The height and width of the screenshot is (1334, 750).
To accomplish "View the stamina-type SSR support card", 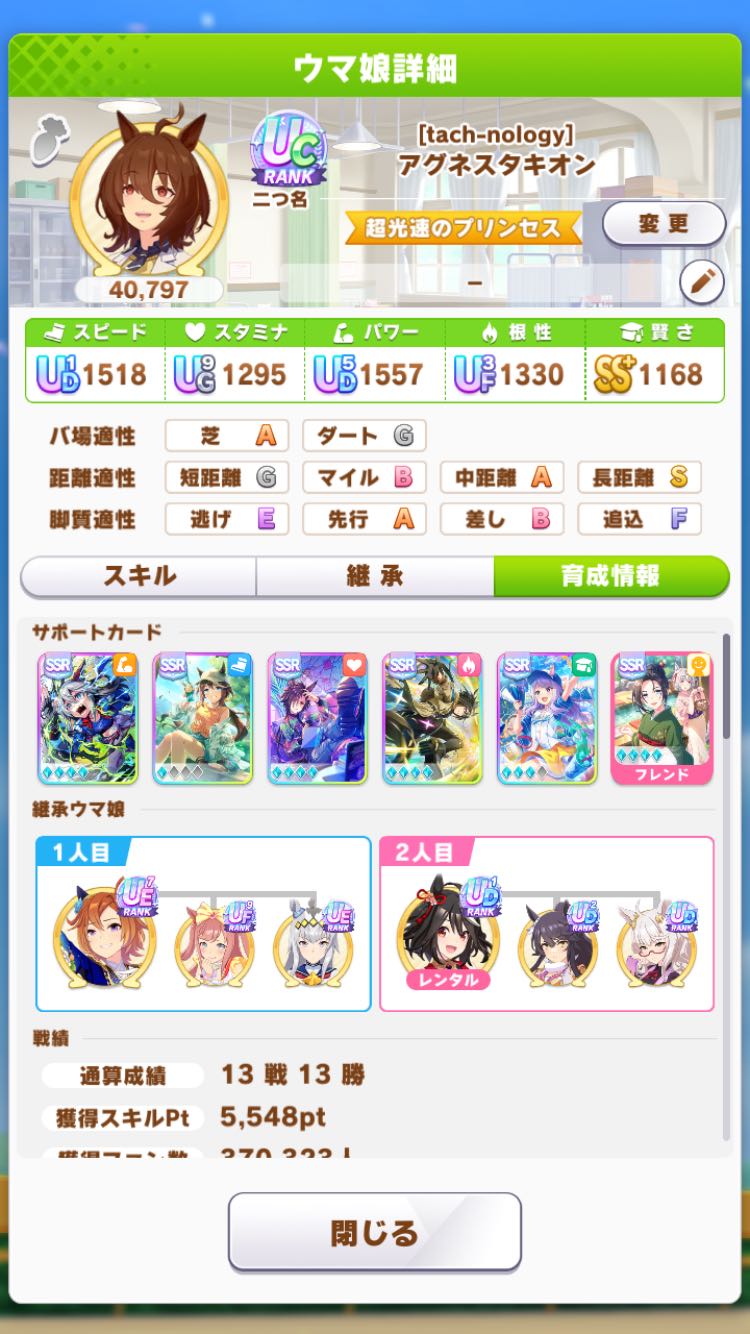I will pos(318,718).
